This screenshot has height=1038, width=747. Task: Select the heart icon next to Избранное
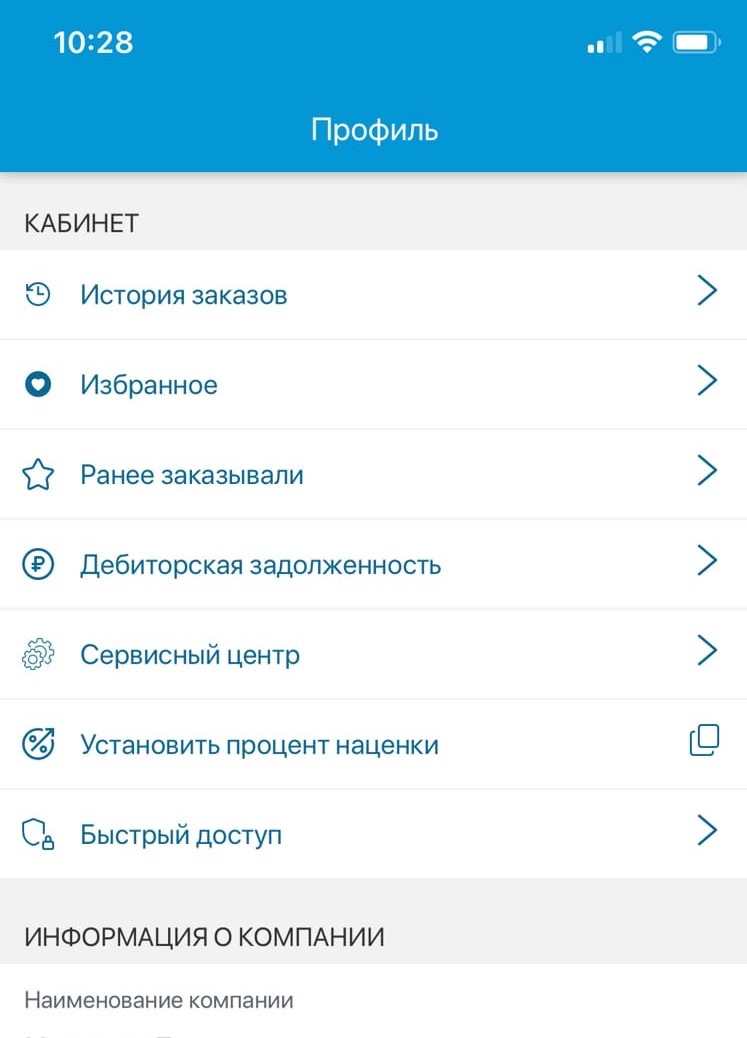click(37, 383)
